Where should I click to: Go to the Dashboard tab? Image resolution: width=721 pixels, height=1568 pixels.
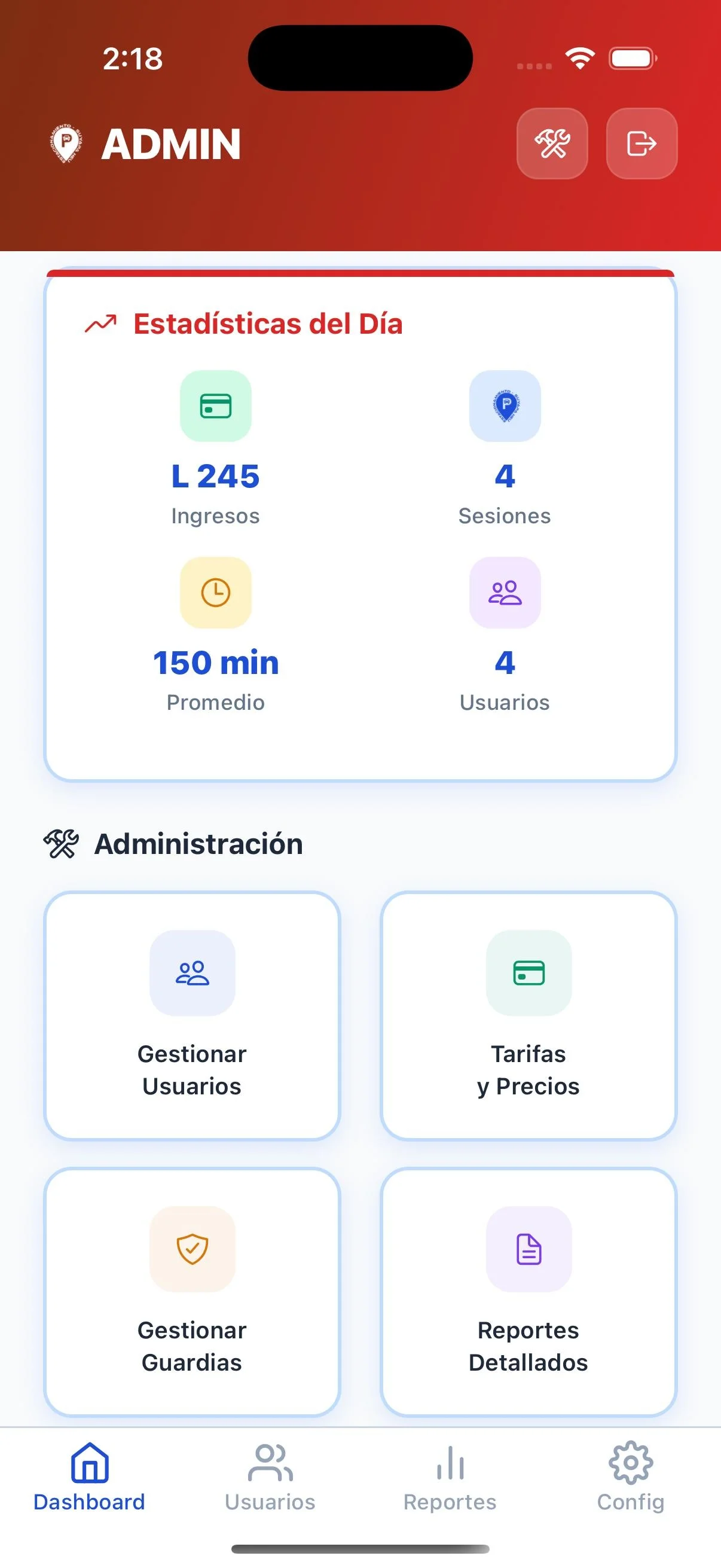pos(90,1477)
